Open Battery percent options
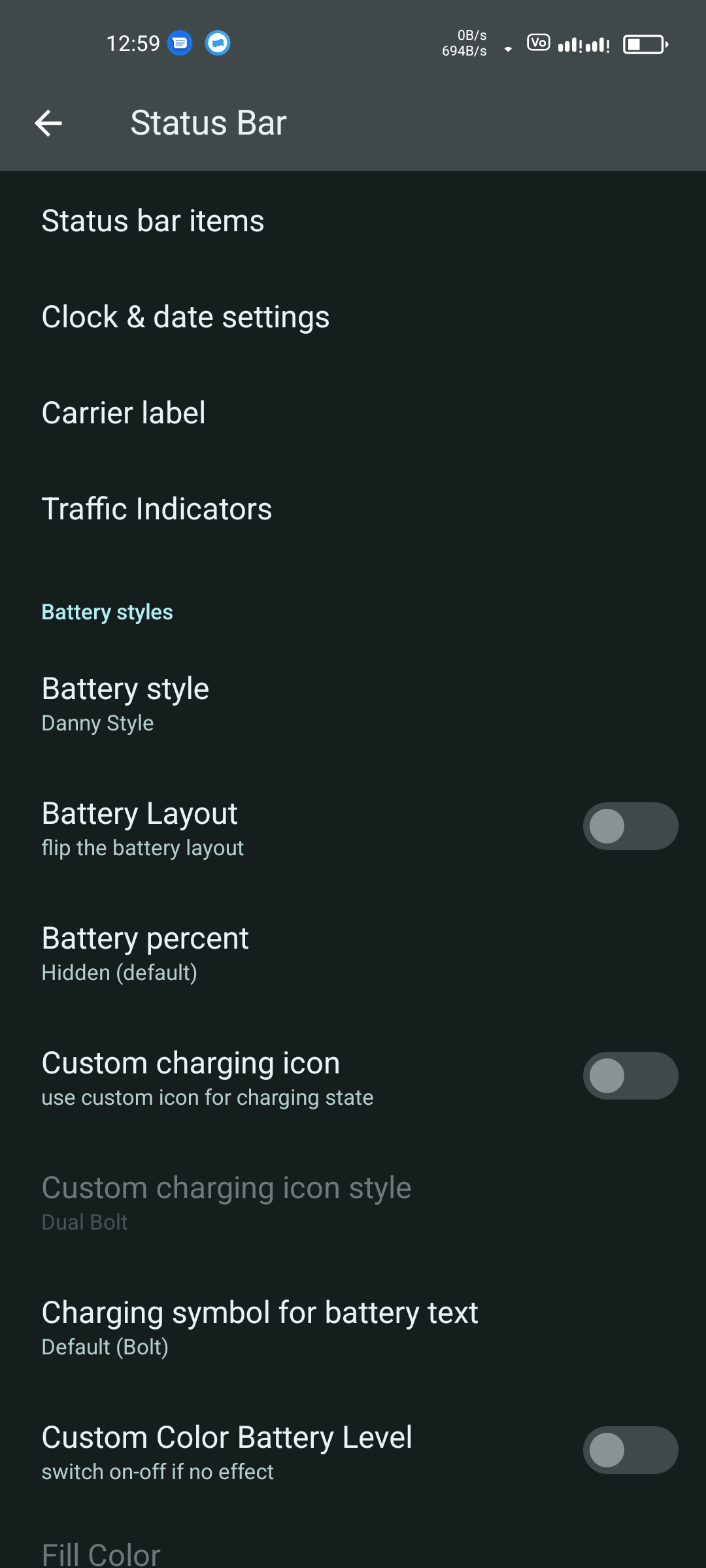The width and height of the screenshot is (706, 1568). (145, 953)
